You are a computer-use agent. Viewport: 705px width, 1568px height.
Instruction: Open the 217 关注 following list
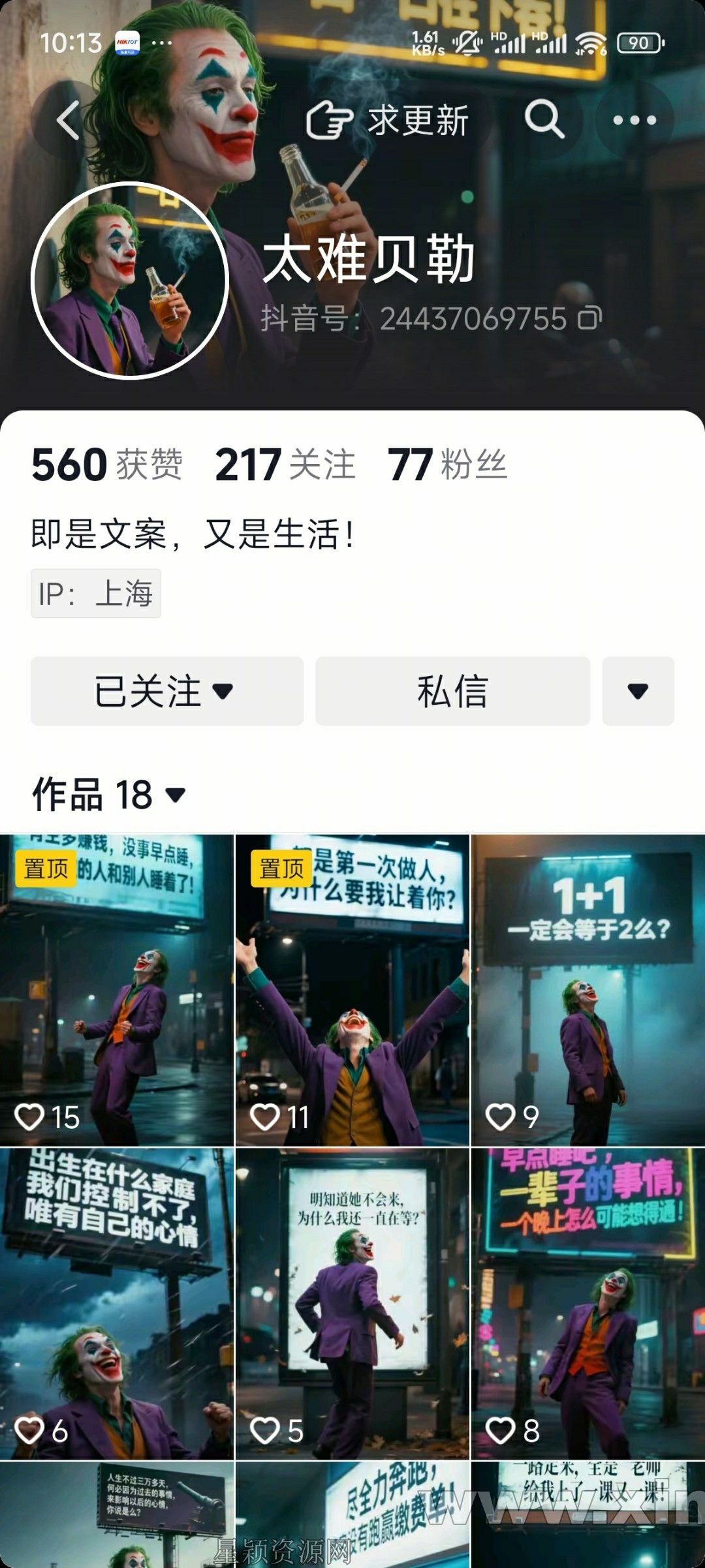(285, 465)
